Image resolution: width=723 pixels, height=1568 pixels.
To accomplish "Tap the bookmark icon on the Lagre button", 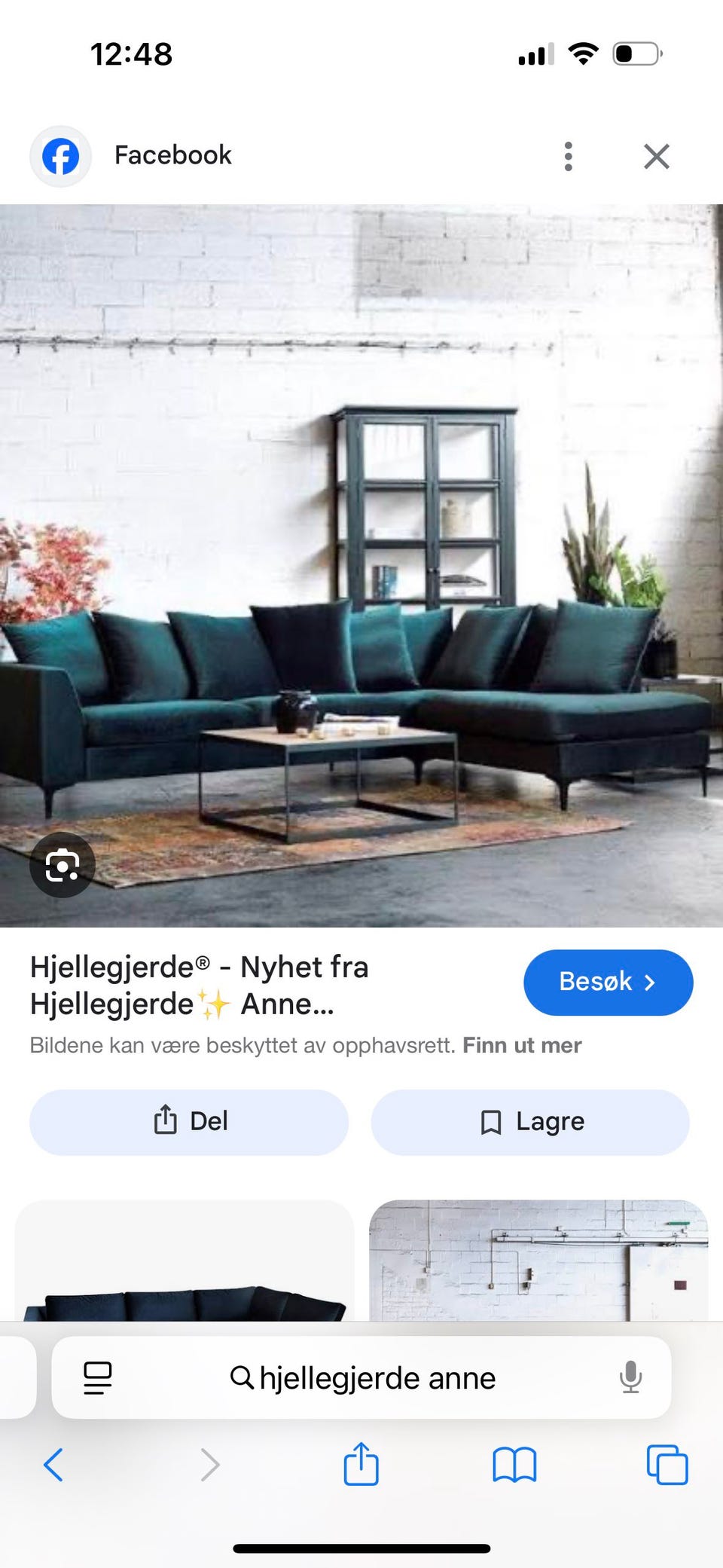I will point(493,1121).
